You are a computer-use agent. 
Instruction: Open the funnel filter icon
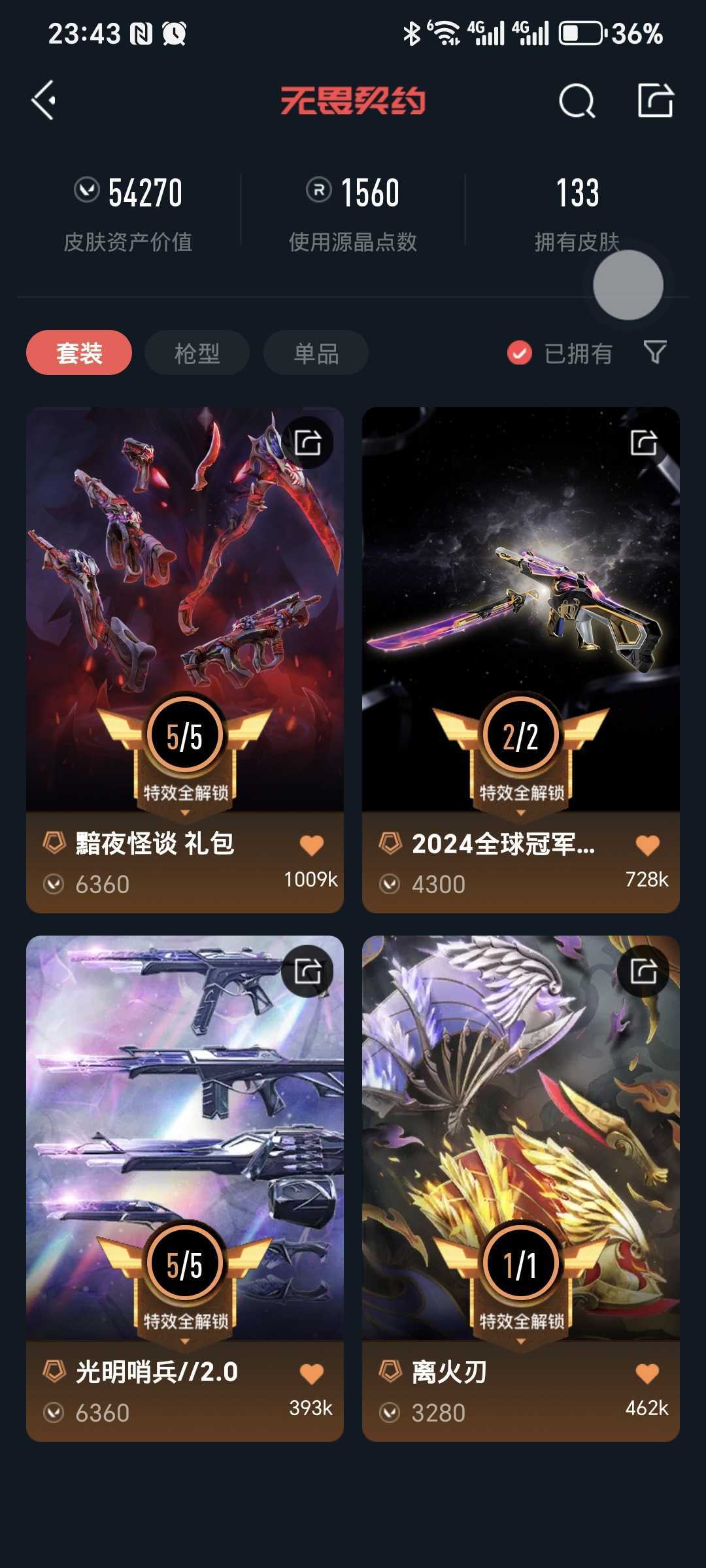pos(655,352)
